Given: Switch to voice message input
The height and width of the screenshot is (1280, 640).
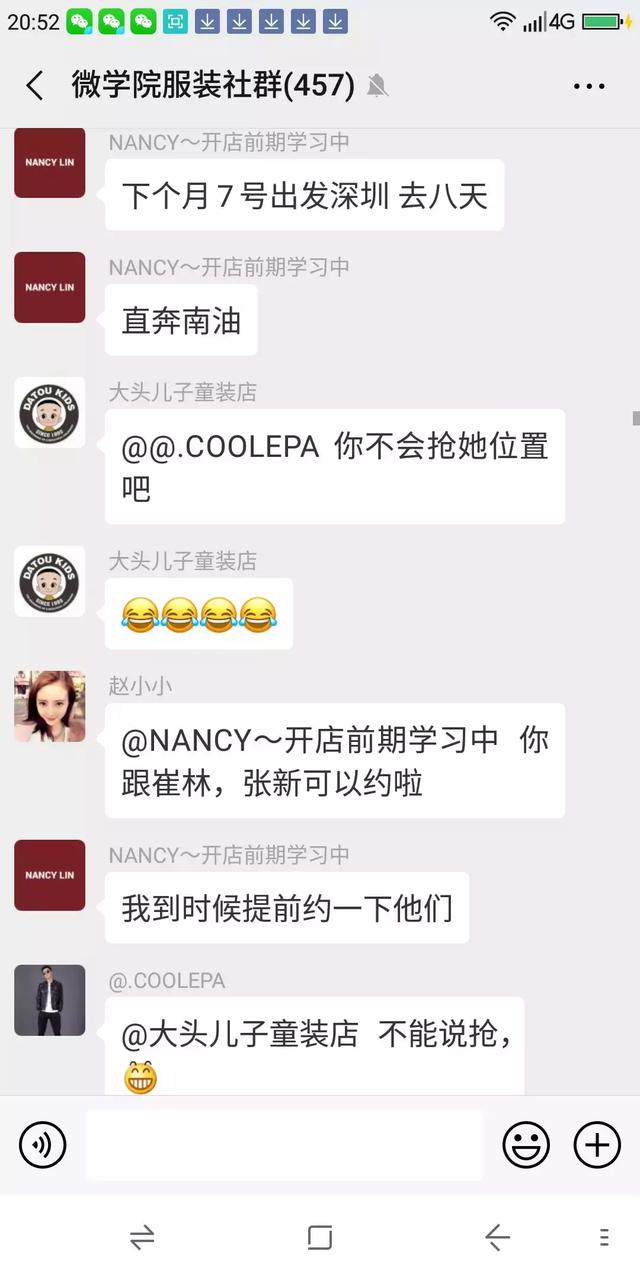Looking at the screenshot, I should (43, 1145).
